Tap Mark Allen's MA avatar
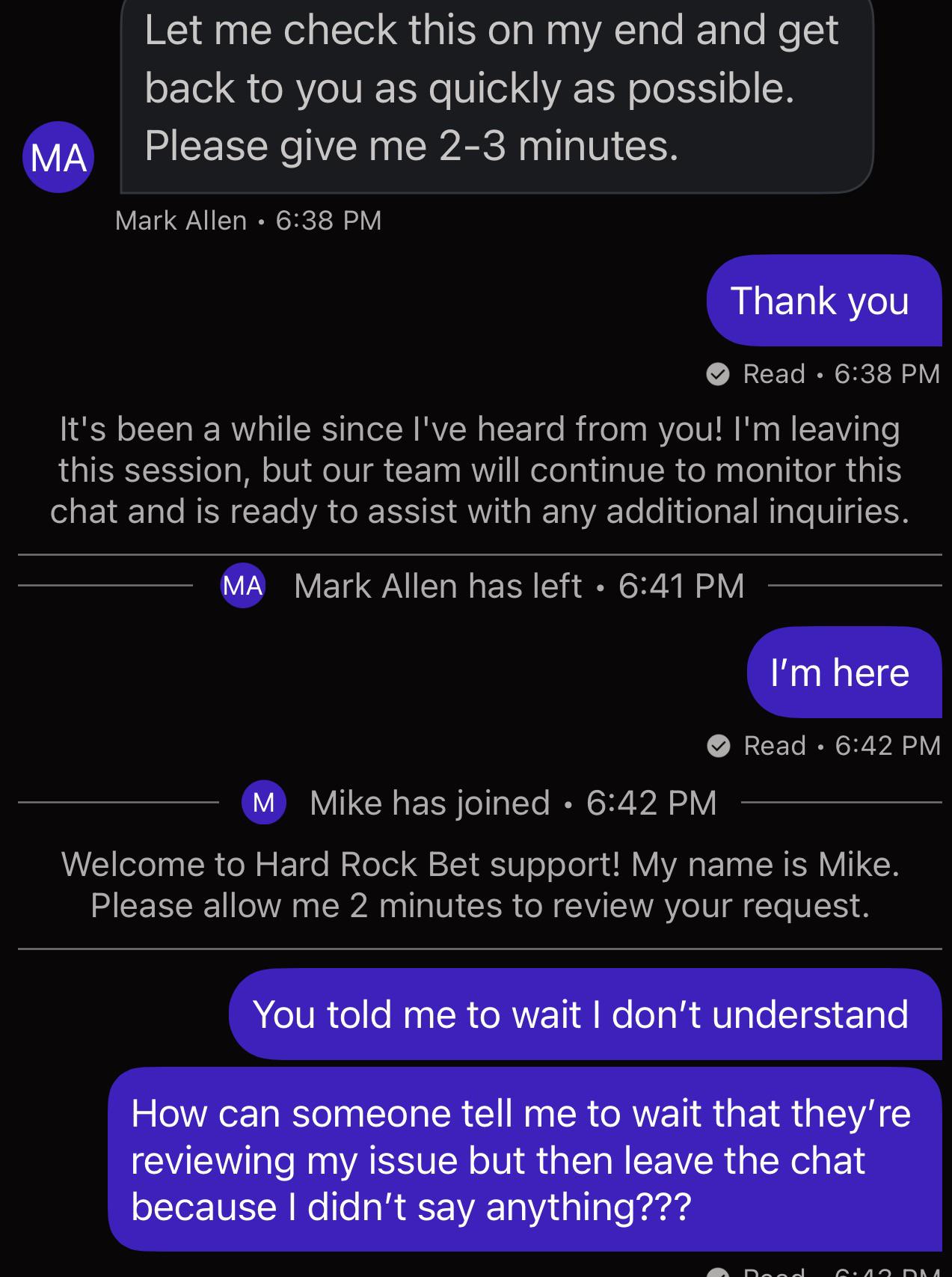The image size is (952, 1277). [x=58, y=157]
